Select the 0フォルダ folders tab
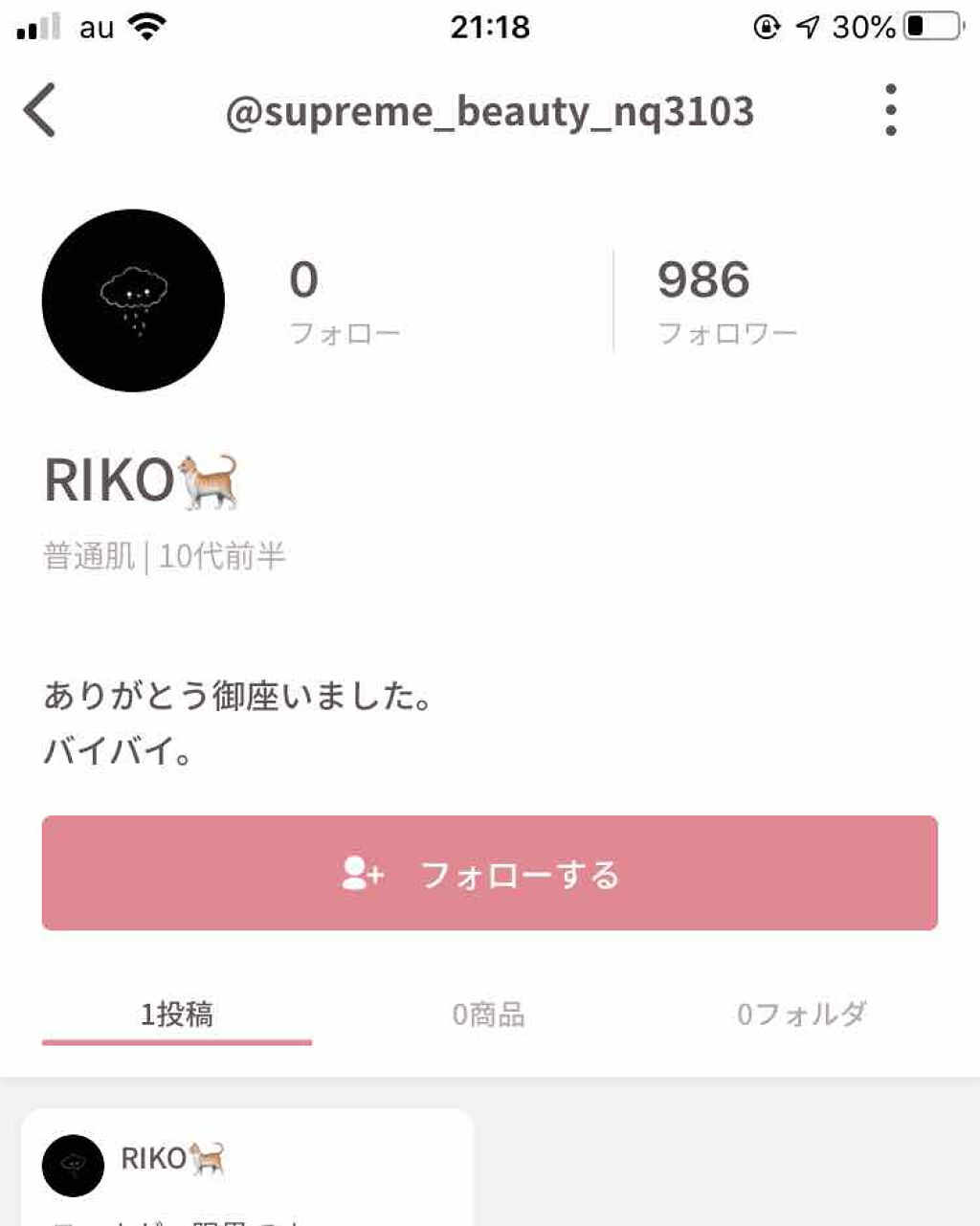 tap(802, 1013)
